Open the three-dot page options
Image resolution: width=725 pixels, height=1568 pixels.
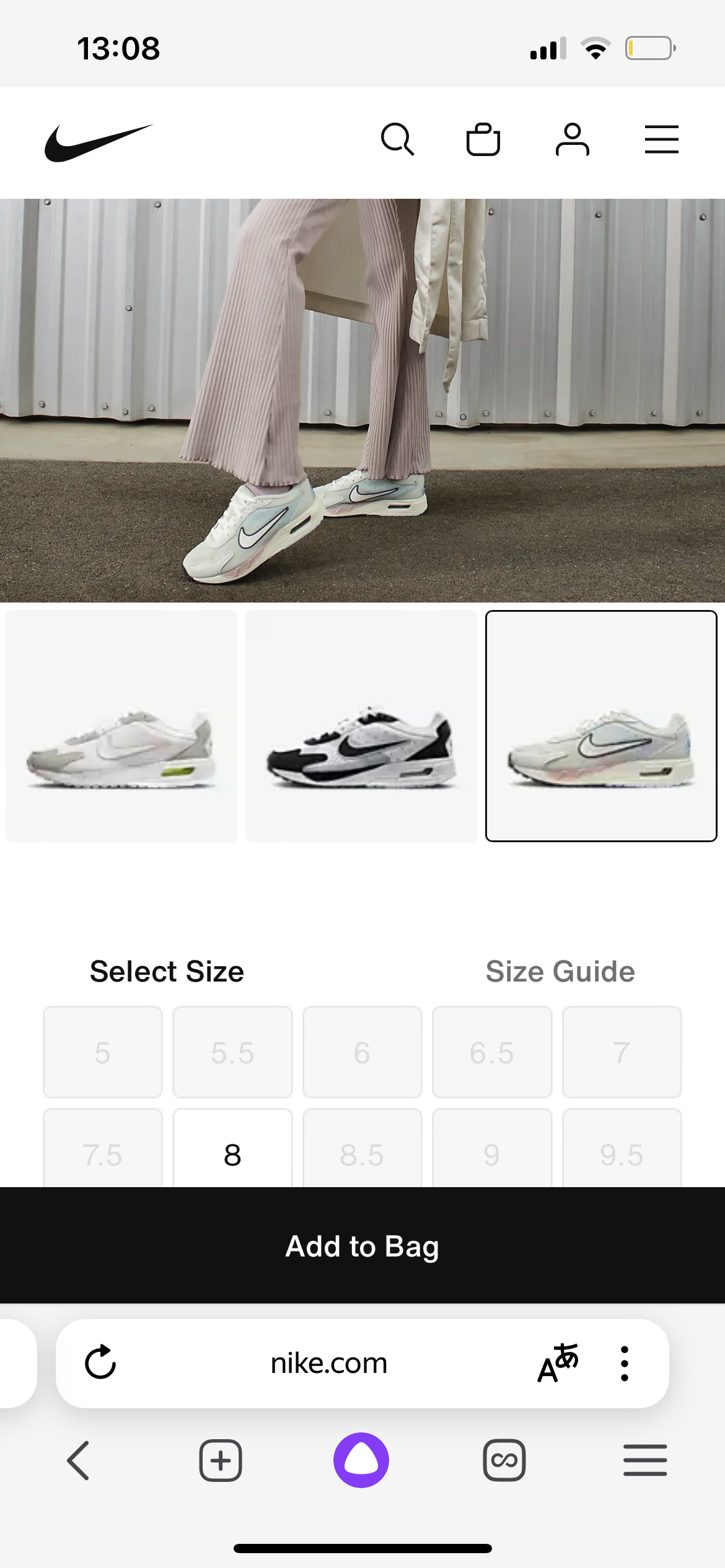click(624, 1363)
